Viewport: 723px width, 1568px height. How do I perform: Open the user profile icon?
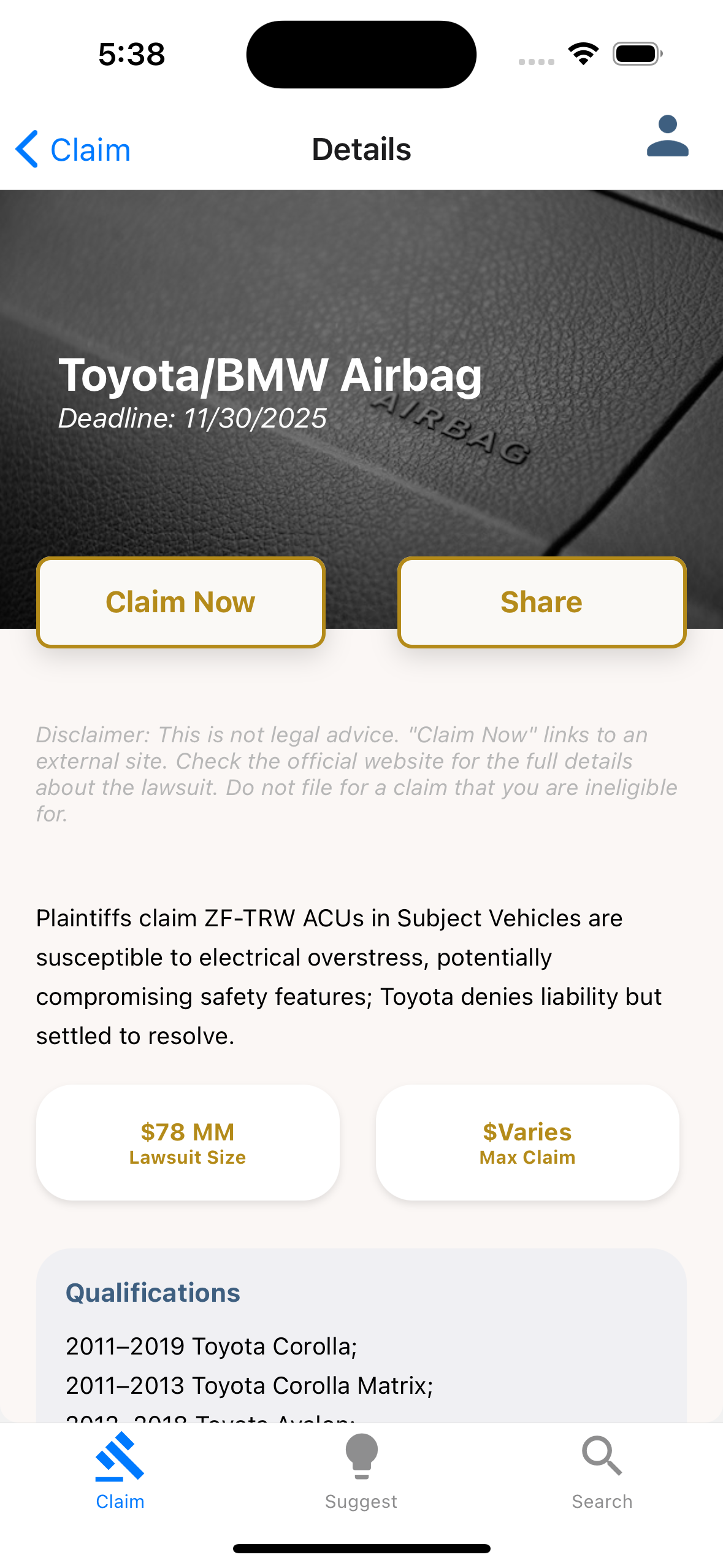pos(667,136)
